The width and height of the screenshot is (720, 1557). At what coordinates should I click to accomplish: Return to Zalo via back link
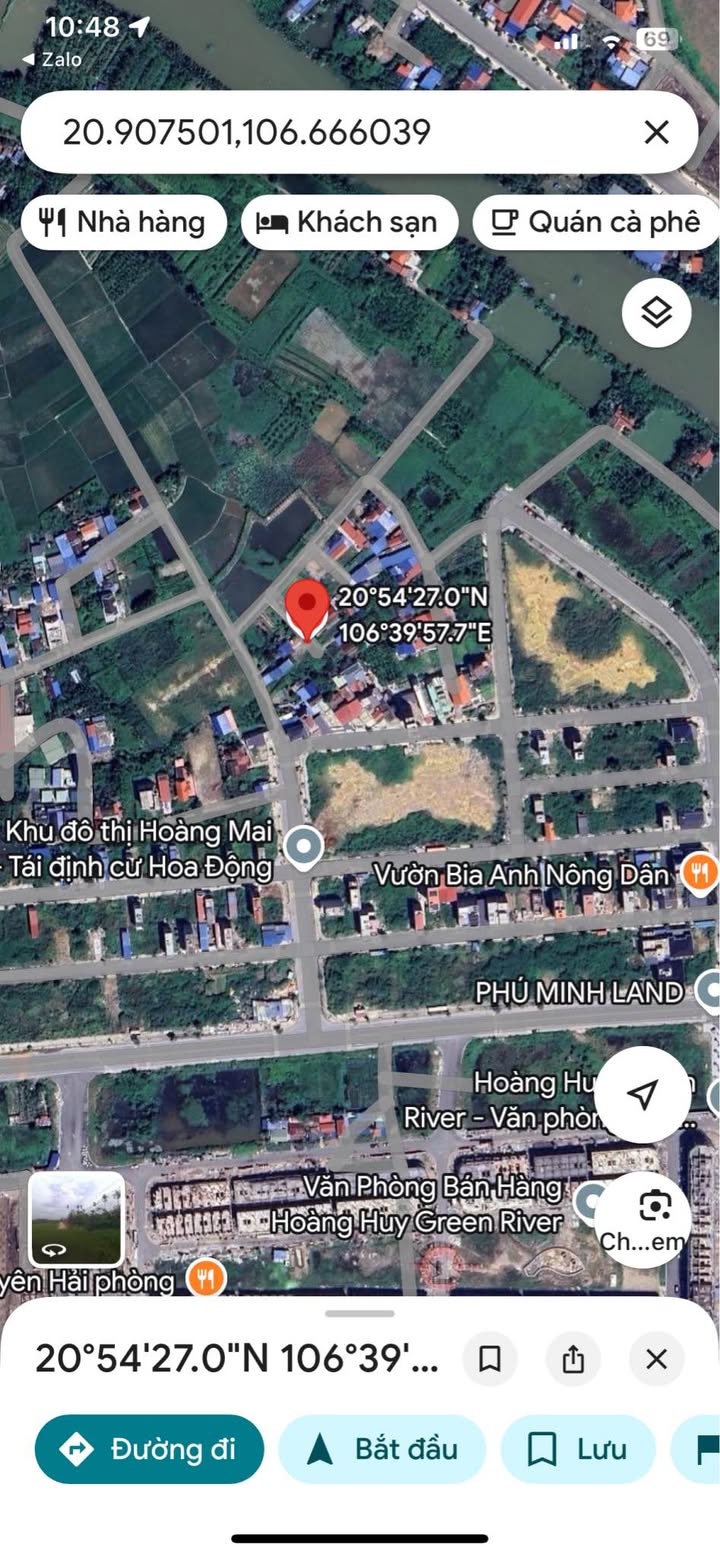click(52, 60)
